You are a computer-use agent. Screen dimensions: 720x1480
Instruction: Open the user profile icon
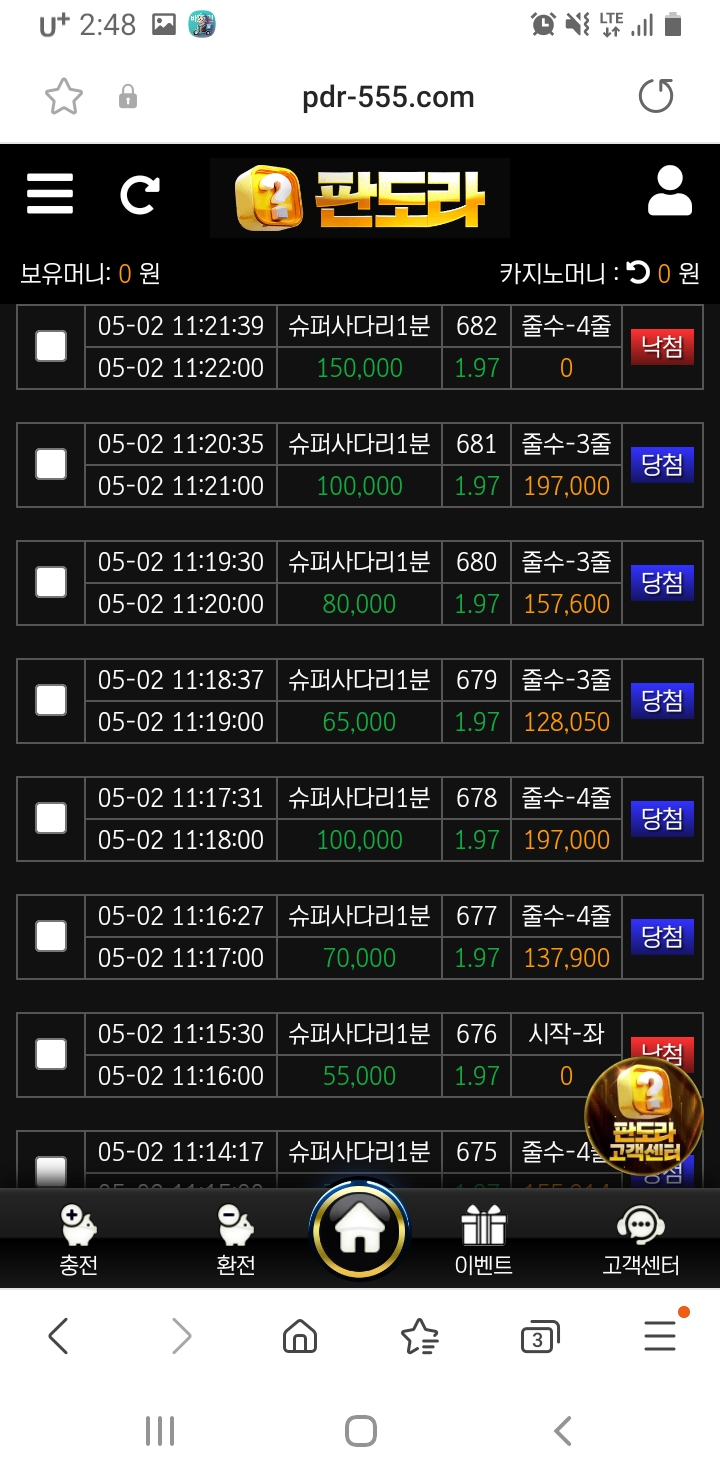coord(669,192)
